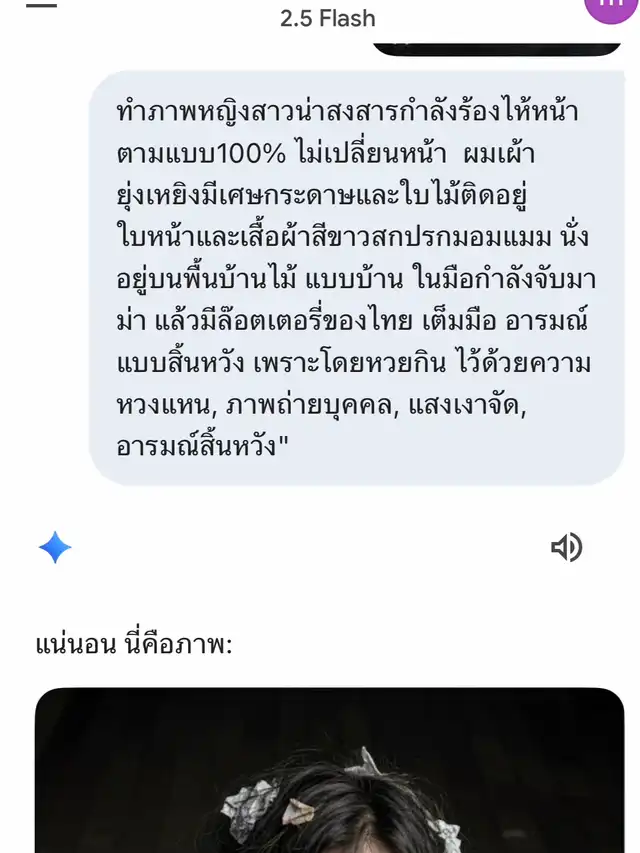Viewport: 640px width, 853px height.
Task: Select the 2.5 Flash model switcher
Action: pyautogui.click(x=327, y=18)
